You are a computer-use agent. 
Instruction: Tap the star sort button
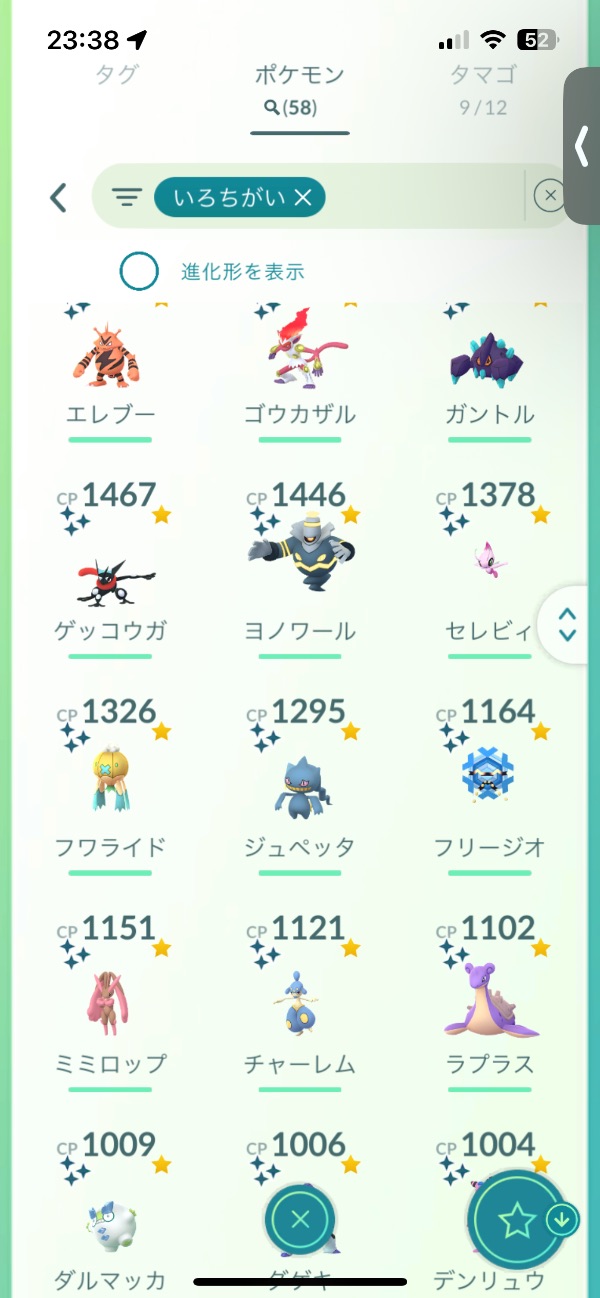516,1219
